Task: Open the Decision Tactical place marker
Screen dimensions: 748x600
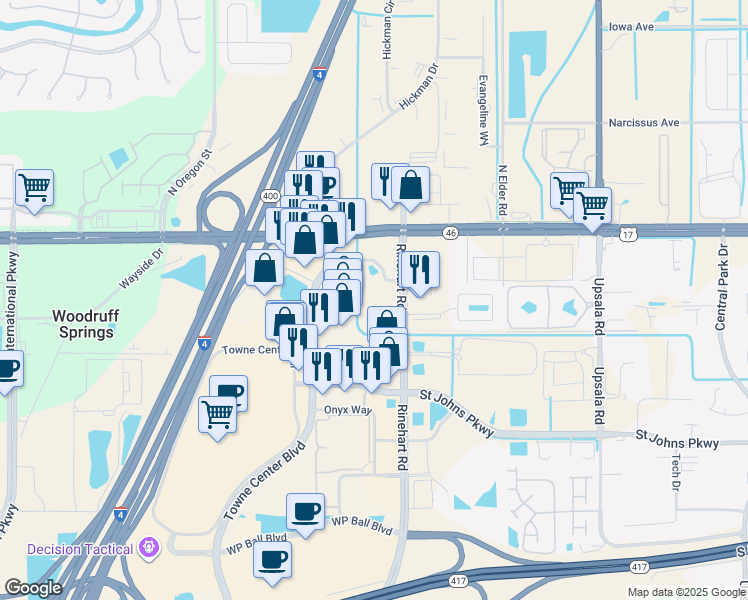Action: click(151, 548)
